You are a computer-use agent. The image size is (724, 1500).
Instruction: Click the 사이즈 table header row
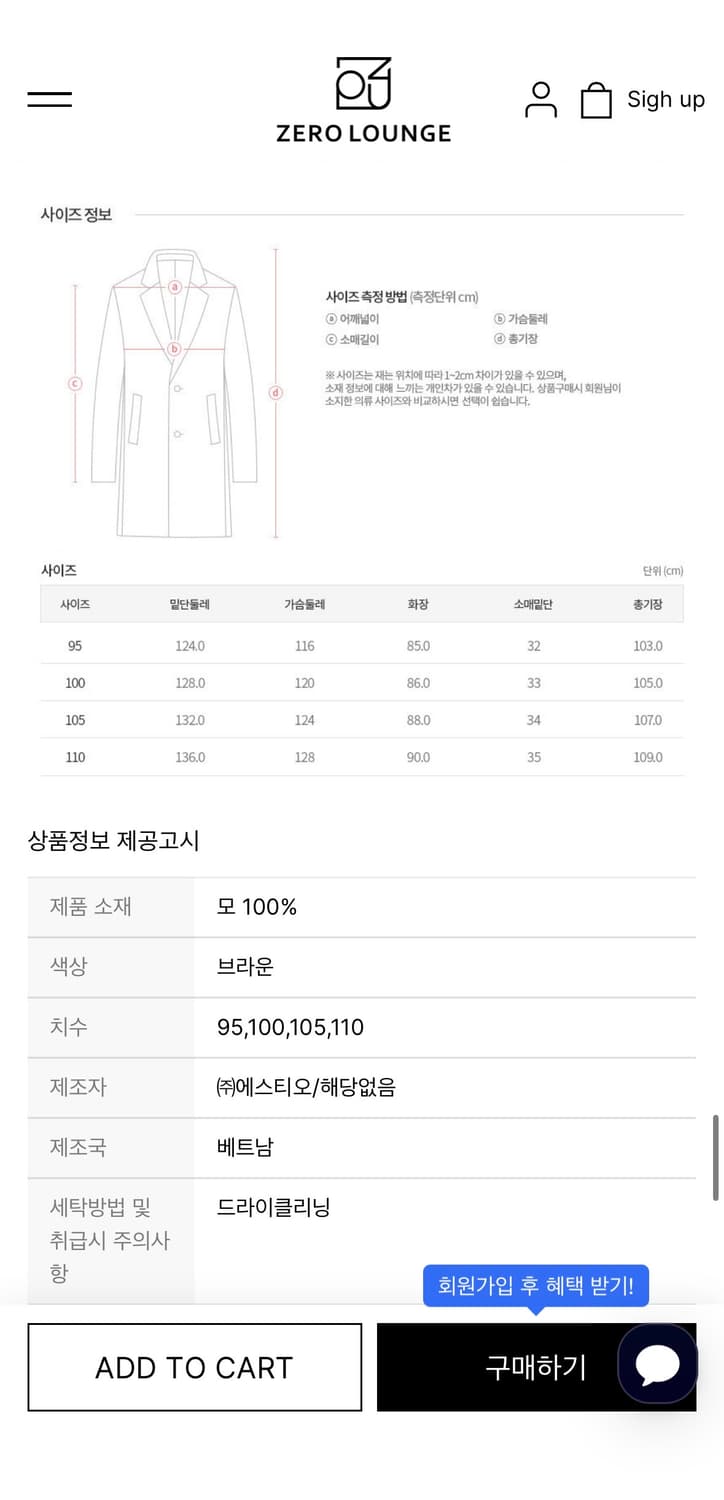pyautogui.click(x=362, y=604)
